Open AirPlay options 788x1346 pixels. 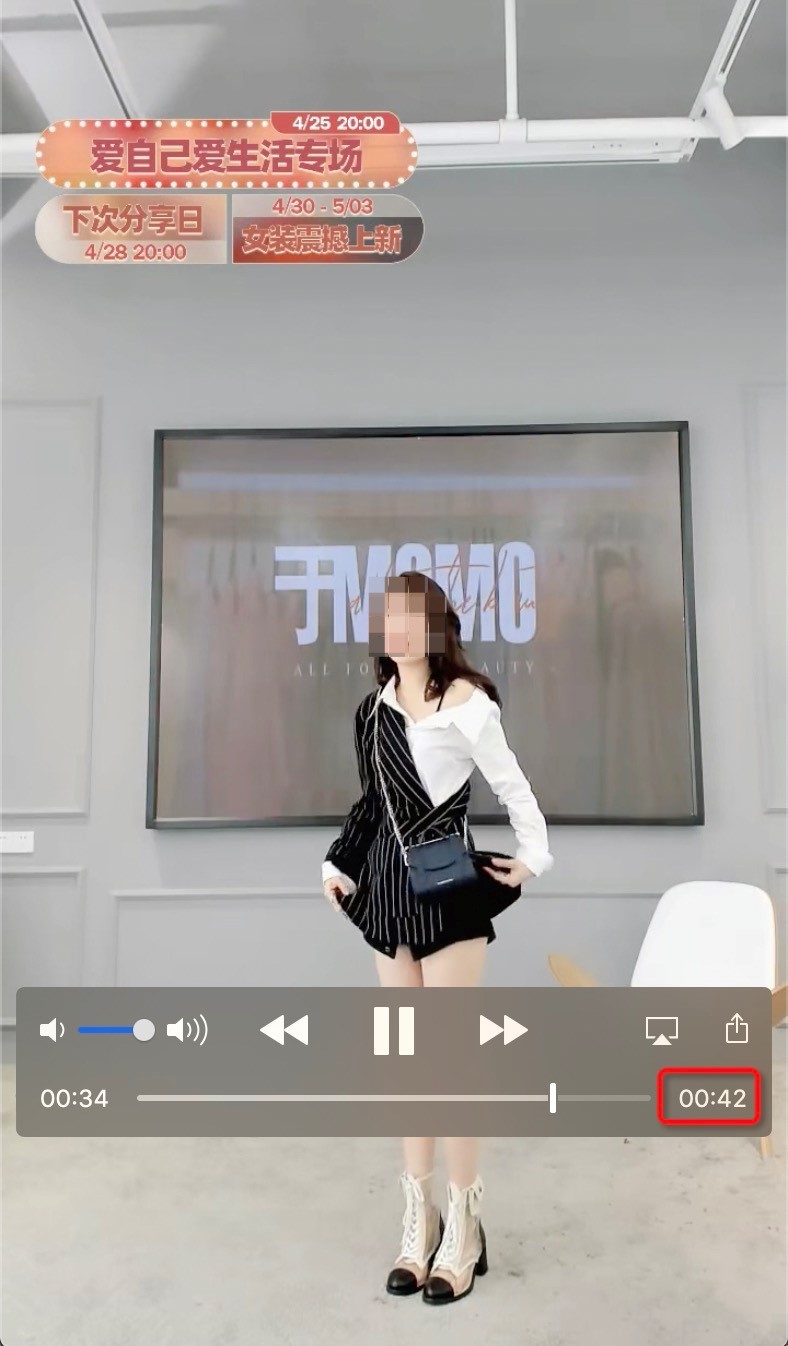[x=661, y=1030]
